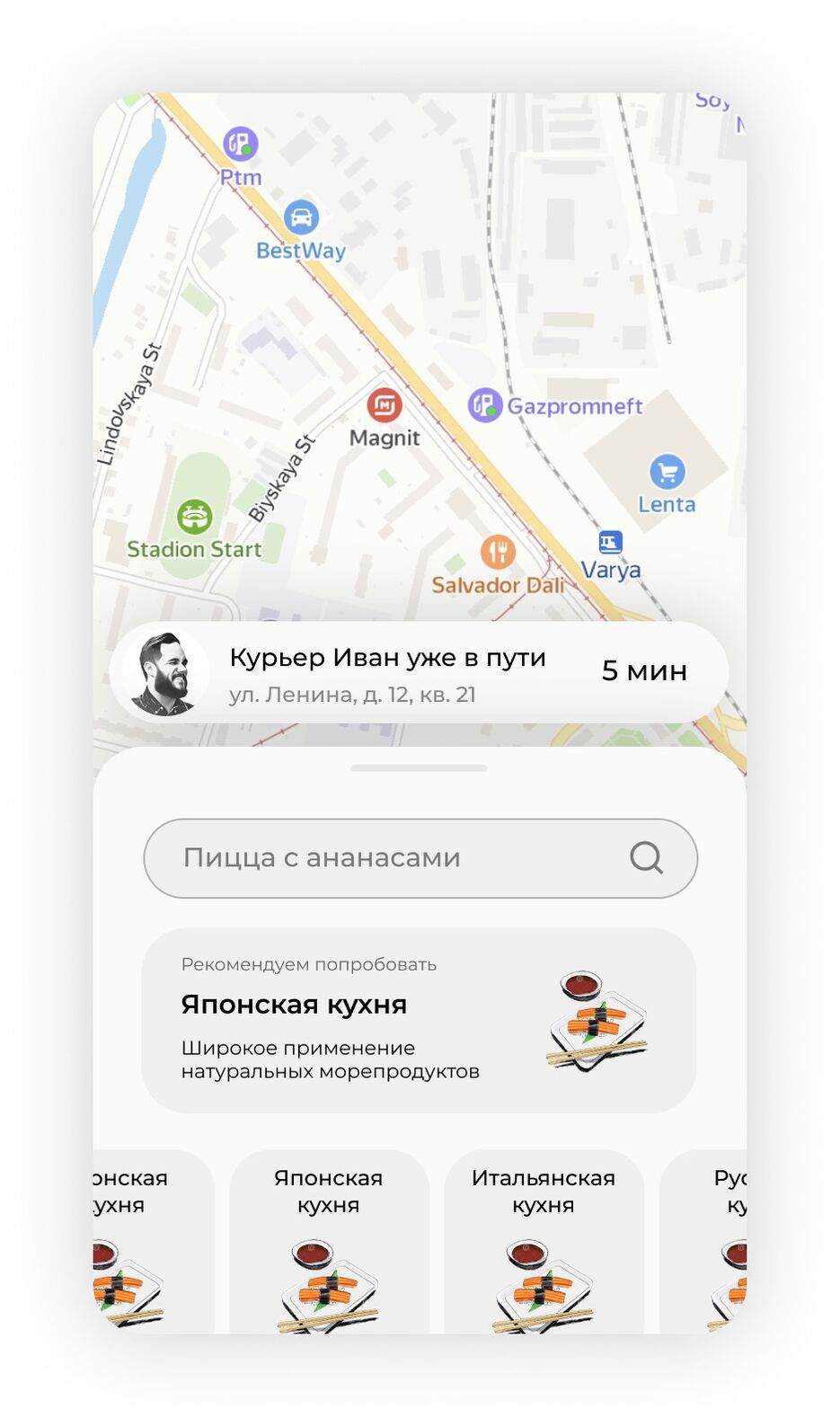Select the Ptm fuel station marker
The image size is (840, 1427).
point(240,143)
